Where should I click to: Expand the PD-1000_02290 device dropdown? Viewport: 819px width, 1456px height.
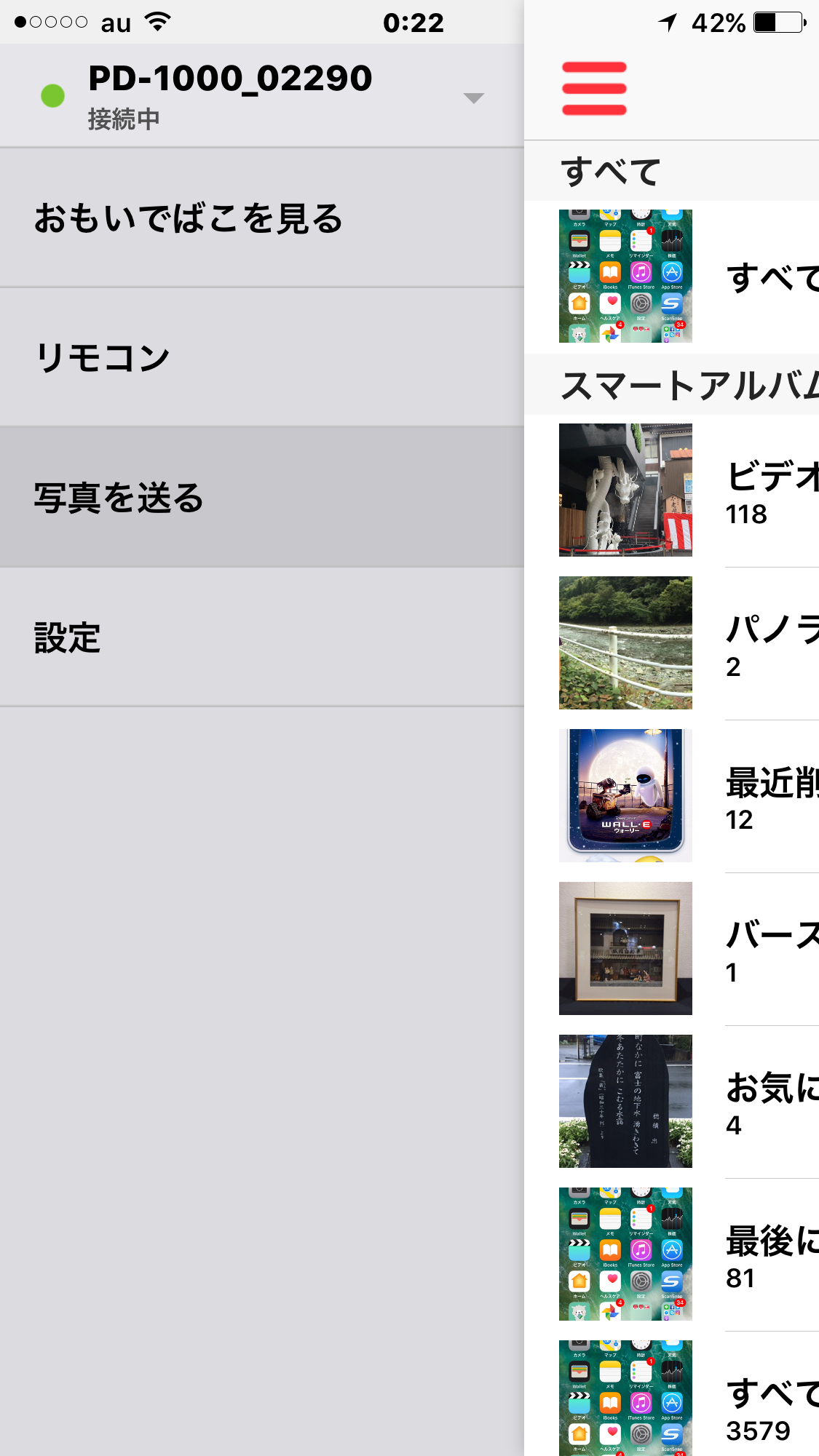(x=473, y=98)
